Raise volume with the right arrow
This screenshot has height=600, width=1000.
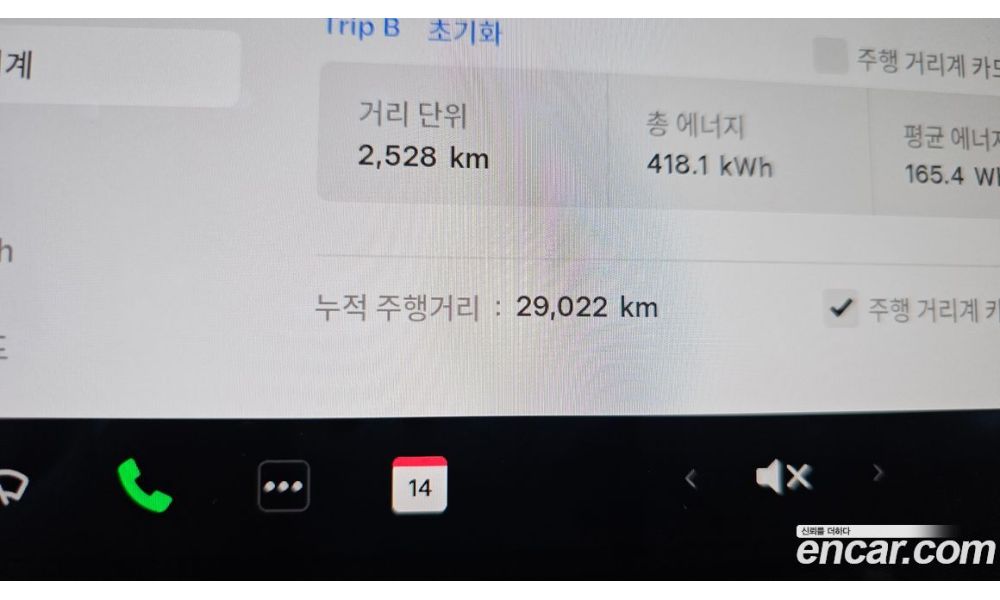click(x=878, y=473)
